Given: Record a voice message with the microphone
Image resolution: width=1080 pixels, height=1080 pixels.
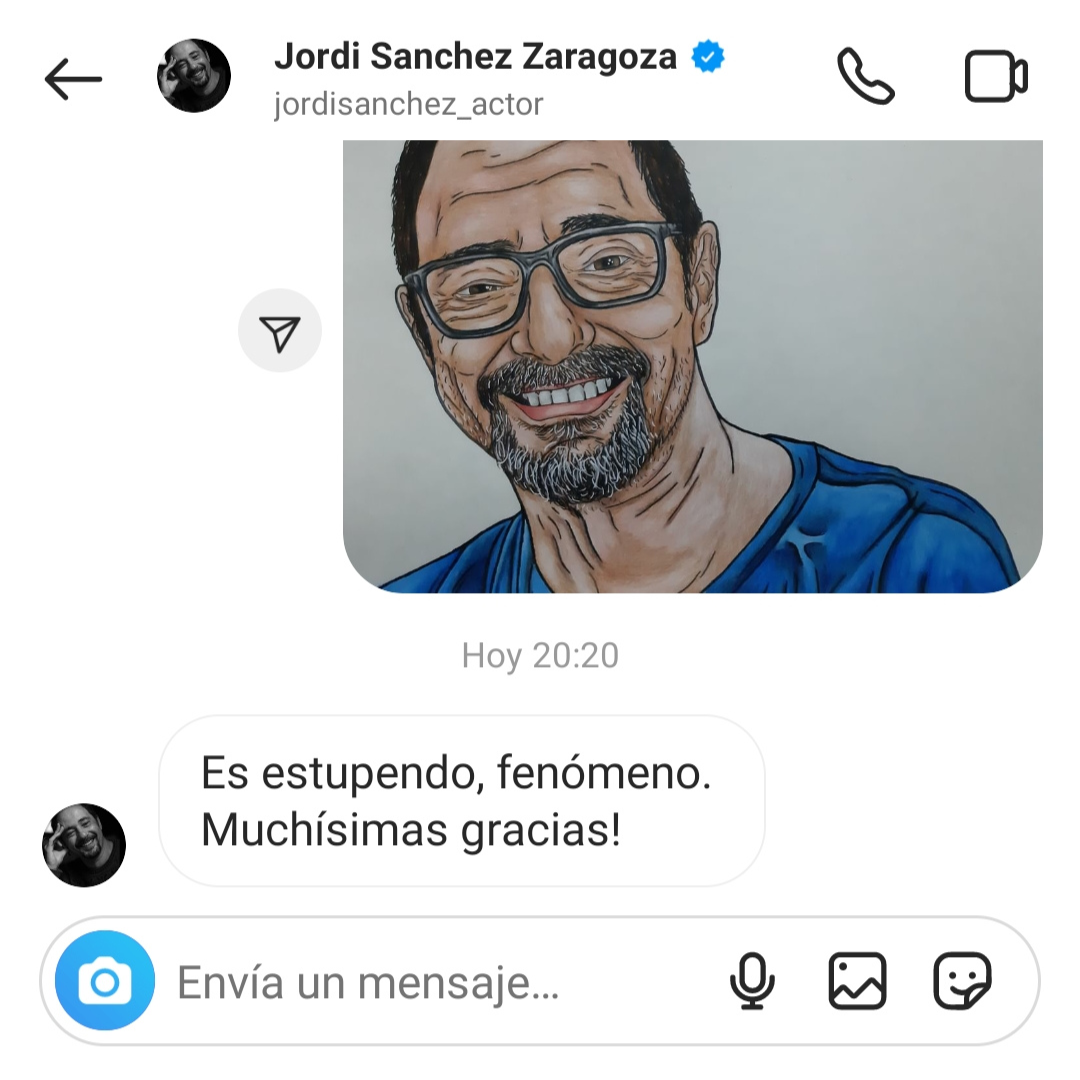Looking at the screenshot, I should click(x=752, y=981).
